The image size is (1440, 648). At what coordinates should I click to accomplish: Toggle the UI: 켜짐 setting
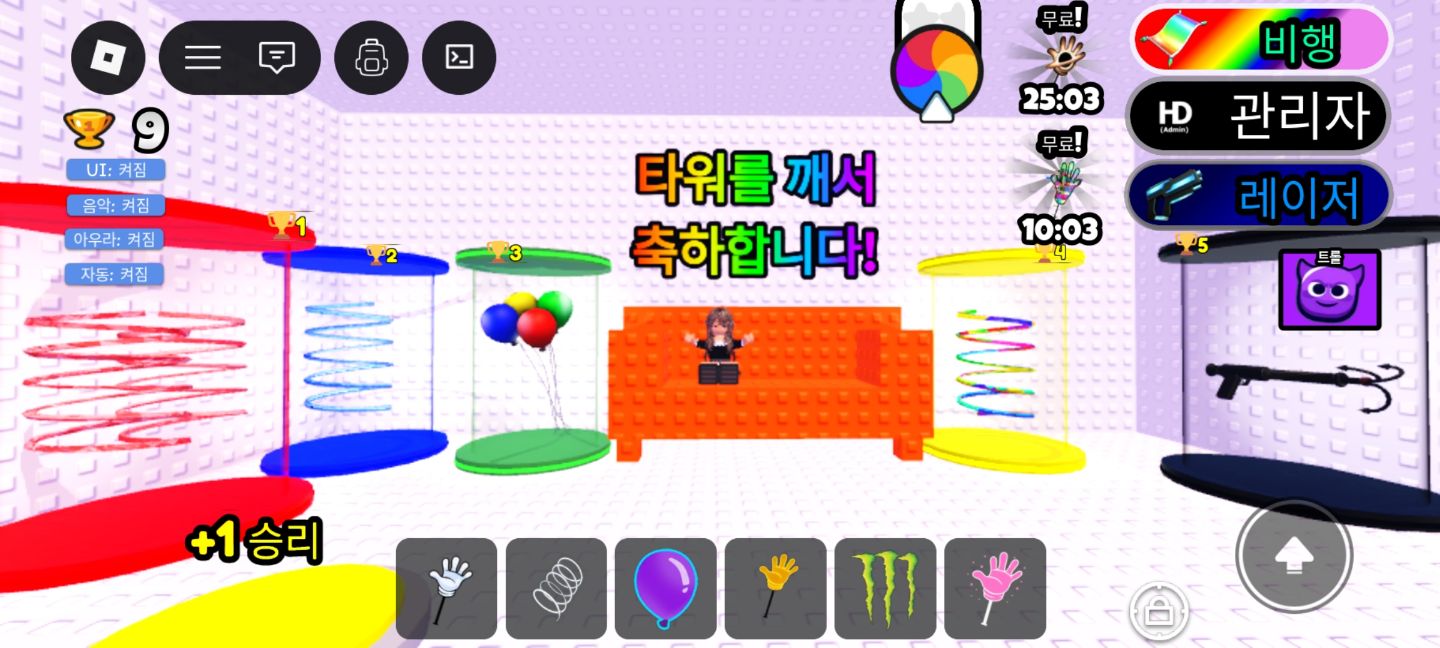(116, 170)
